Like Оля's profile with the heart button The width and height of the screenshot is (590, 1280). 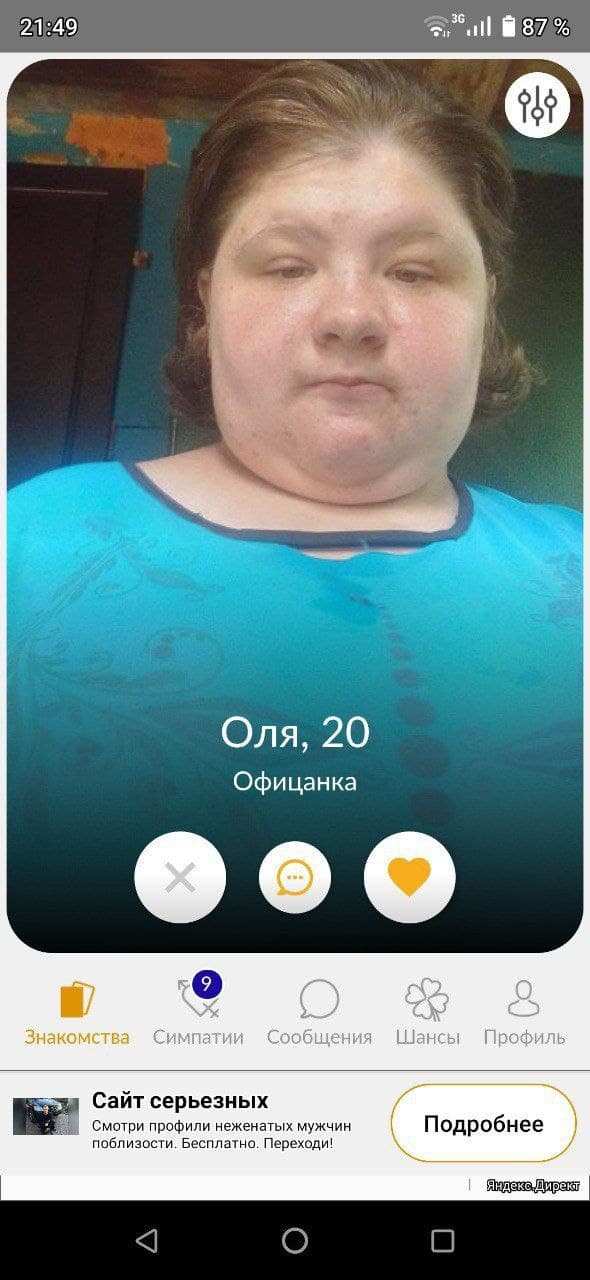tap(410, 878)
